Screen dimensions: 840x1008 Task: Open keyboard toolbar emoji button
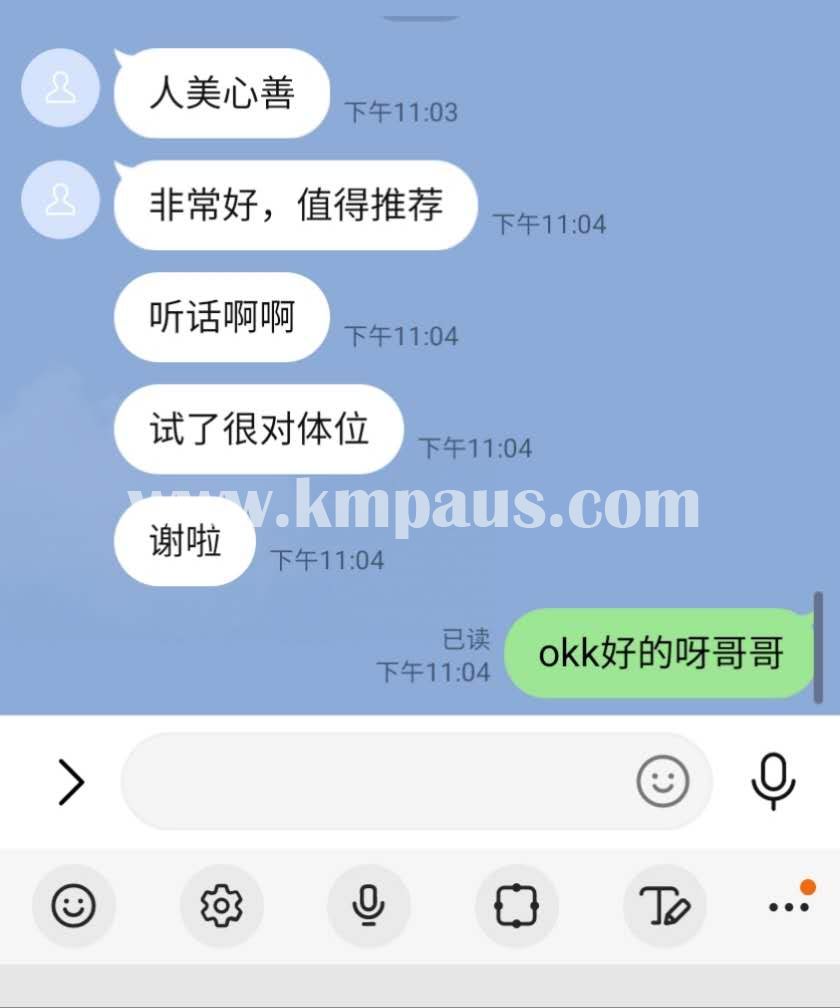(x=74, y=906)
